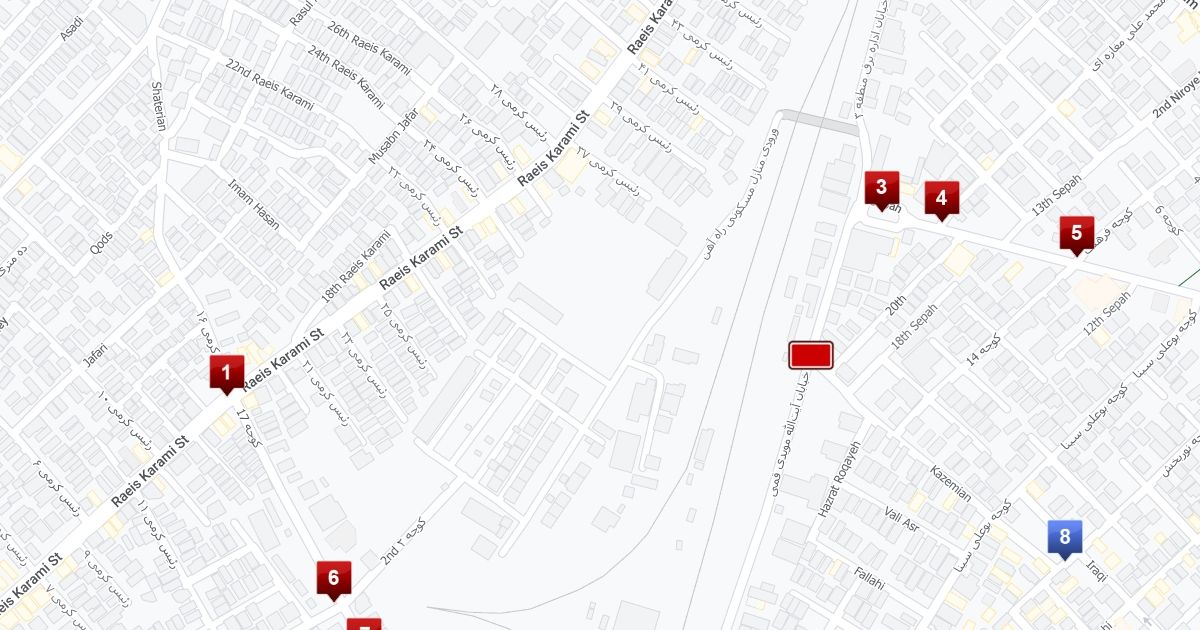Tap map marker number 3
The width and height of the screenshot is (1200, 630).
tap(881, 187)
